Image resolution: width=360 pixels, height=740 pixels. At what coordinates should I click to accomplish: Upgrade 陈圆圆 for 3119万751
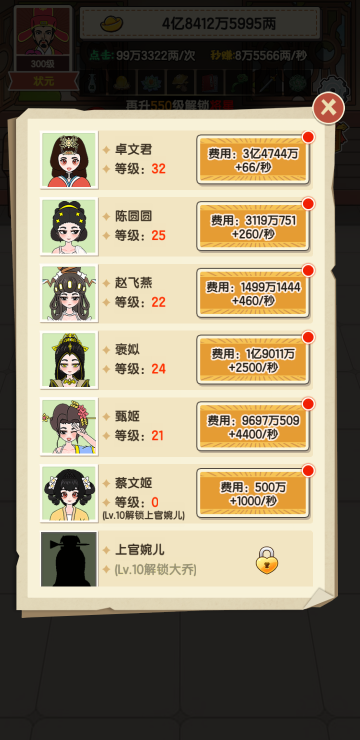(253, 226)
